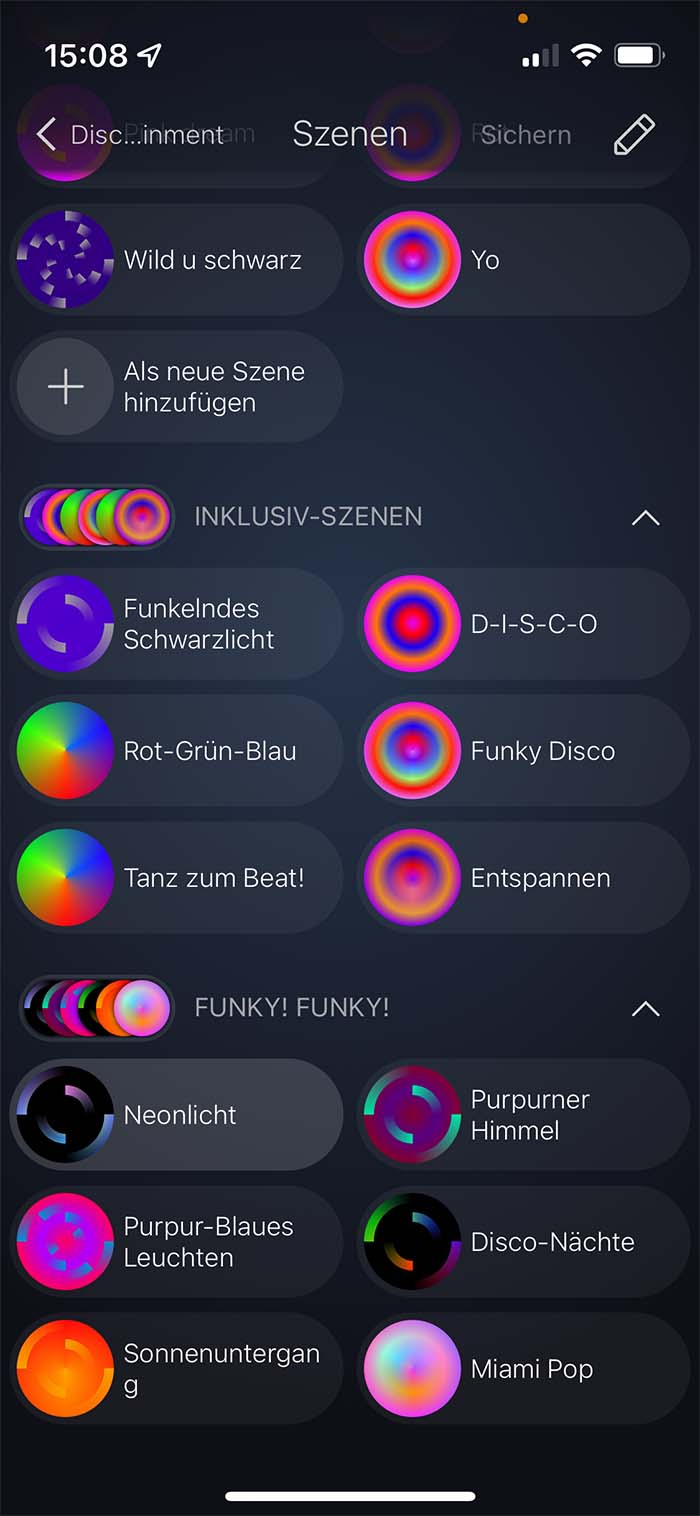Activate the Yo scene

pos(523,260)
